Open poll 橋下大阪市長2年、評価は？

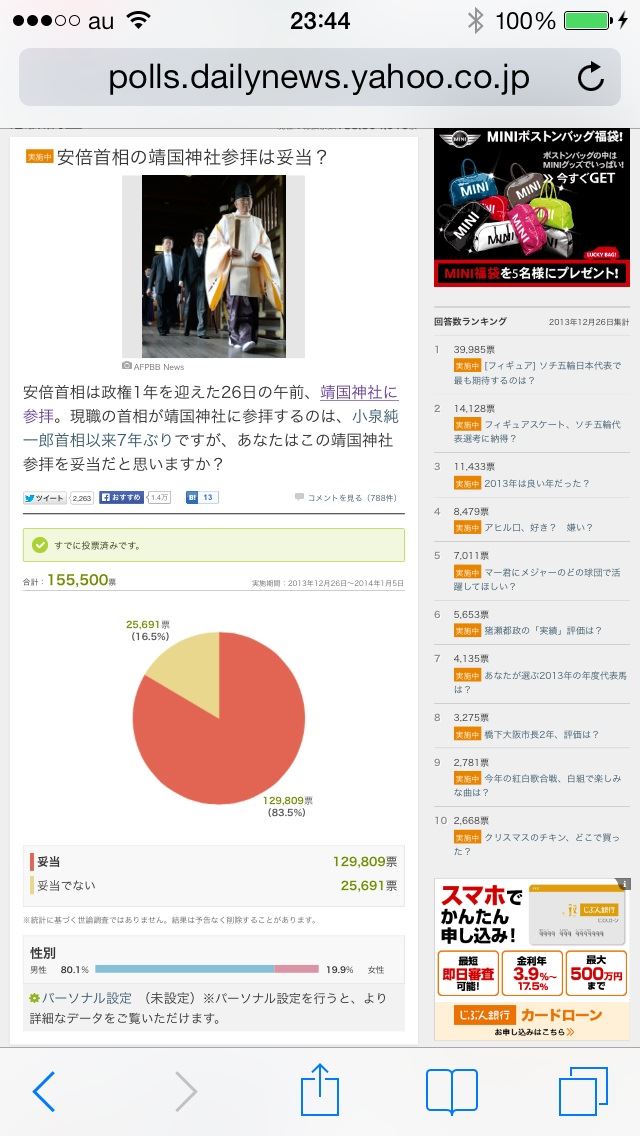[x=541, y=734]
